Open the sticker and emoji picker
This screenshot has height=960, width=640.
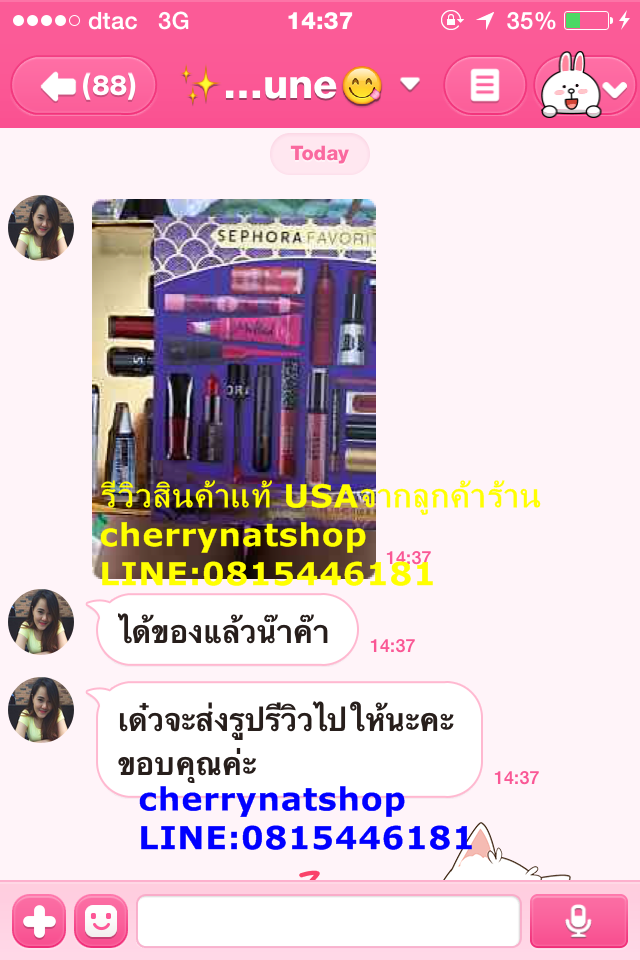pyautogui.click(x=101, y=921)
